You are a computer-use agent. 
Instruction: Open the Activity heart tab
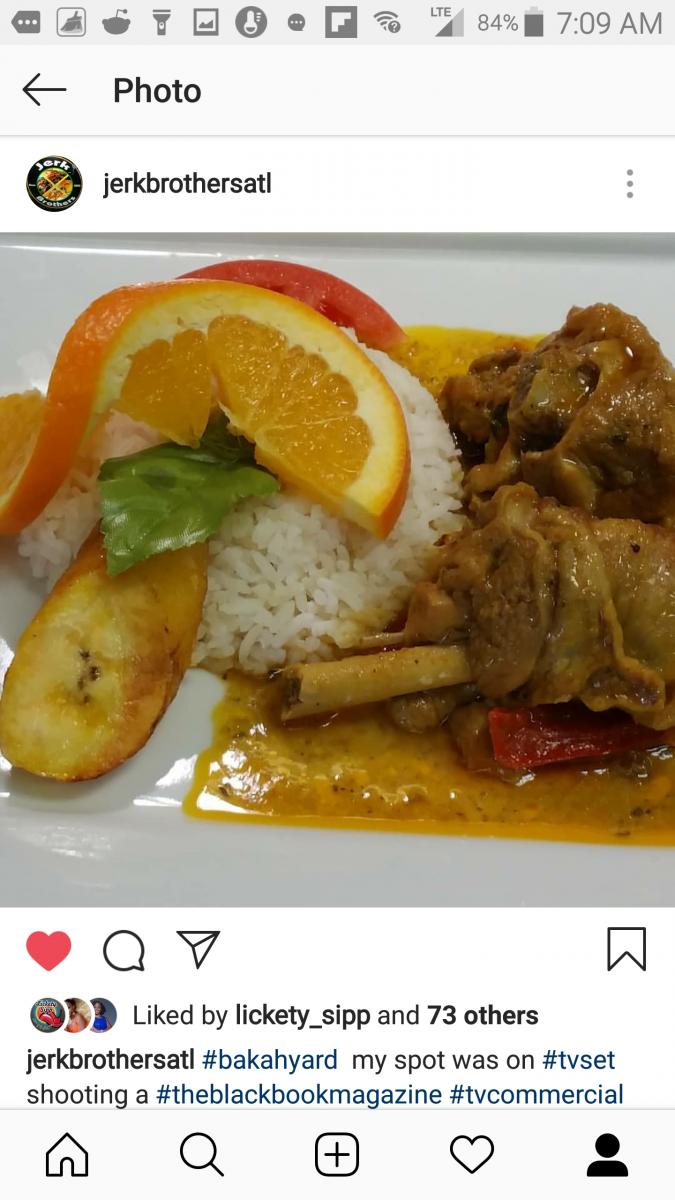472,1156
